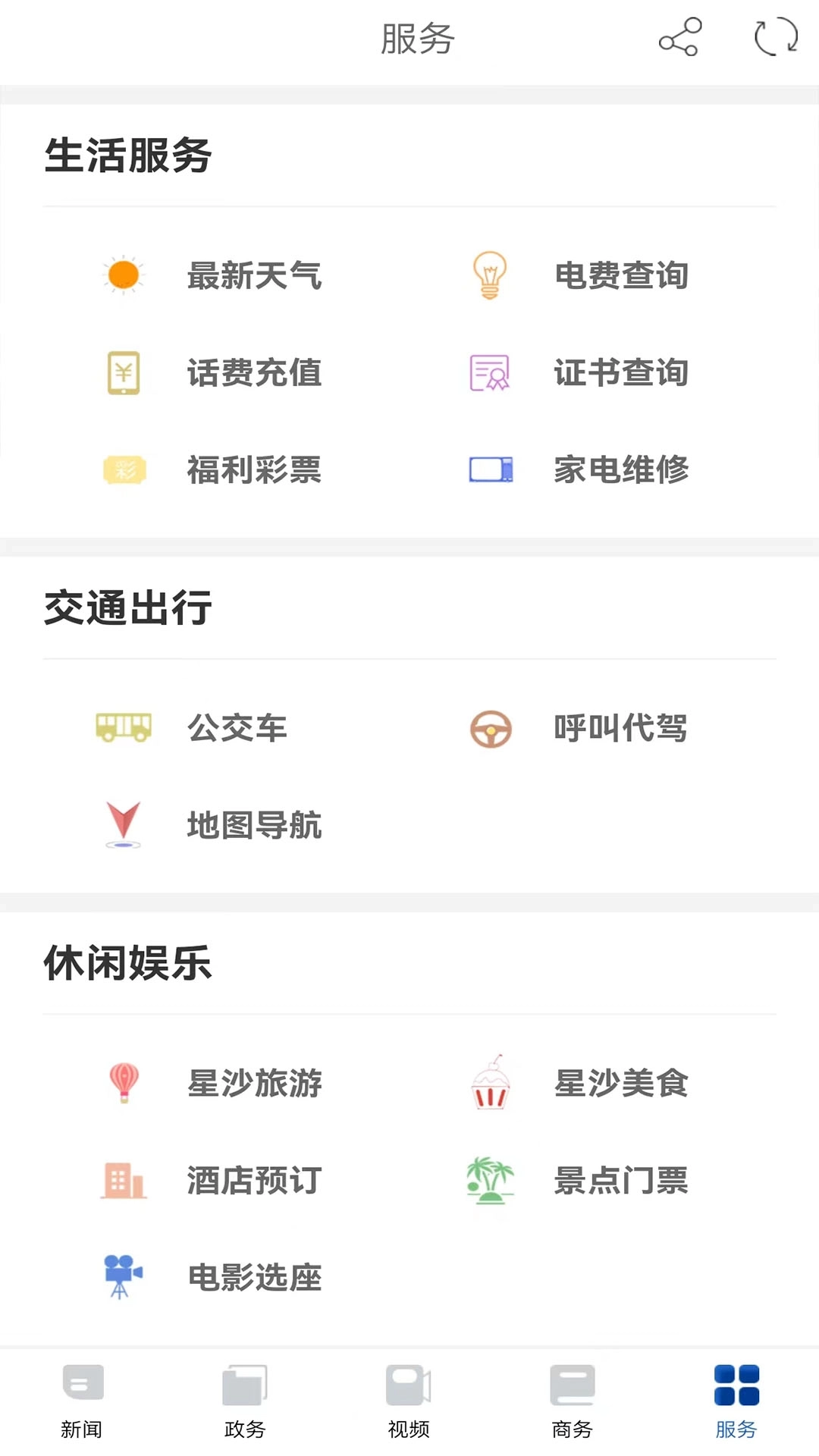The height and width of the screenshot is (1456, 819).
Task: Switch to the 商务 tab
Action: pyautogui.click(x=573, y=1403)
